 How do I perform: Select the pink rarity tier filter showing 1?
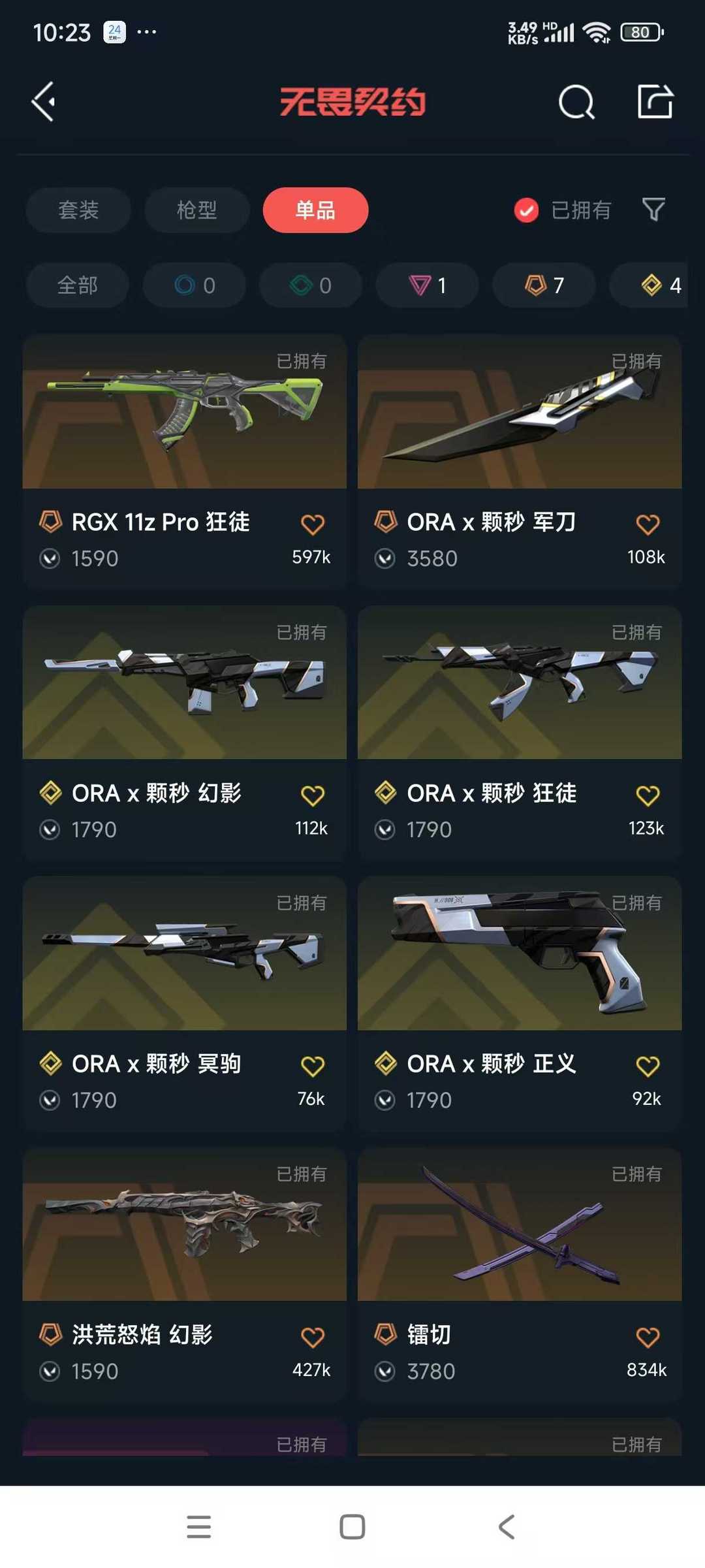click(x=427, y=285)
